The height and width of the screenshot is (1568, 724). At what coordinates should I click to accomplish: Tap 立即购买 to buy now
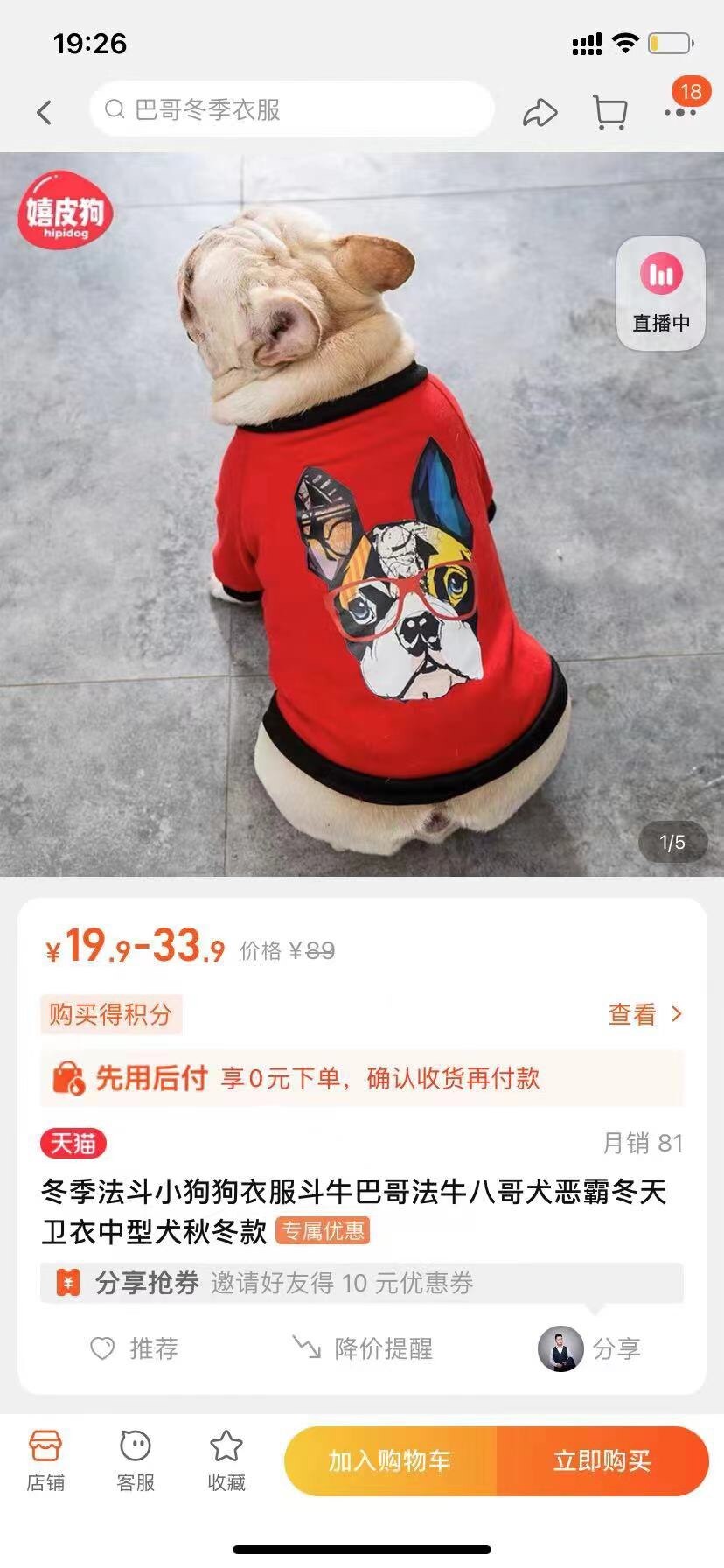point(602,1460)
